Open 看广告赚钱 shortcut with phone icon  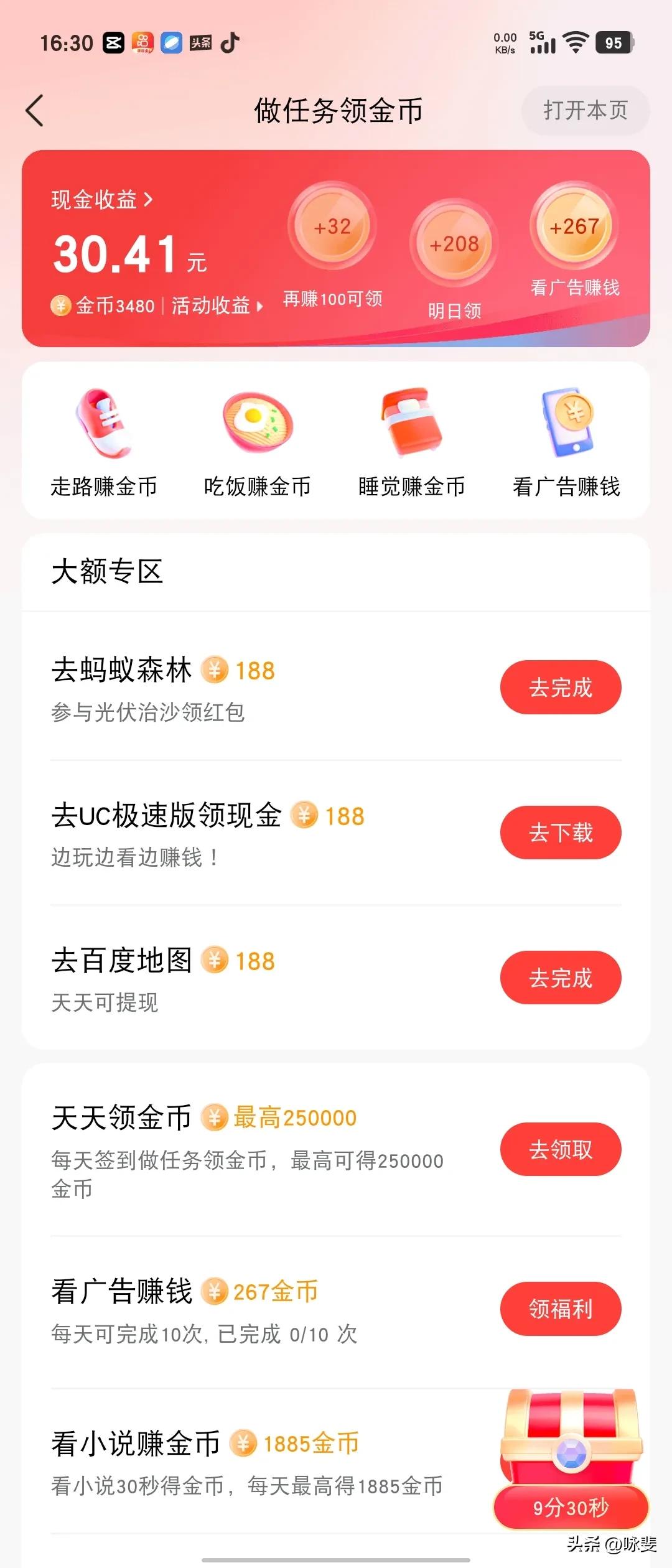[566, 442]
